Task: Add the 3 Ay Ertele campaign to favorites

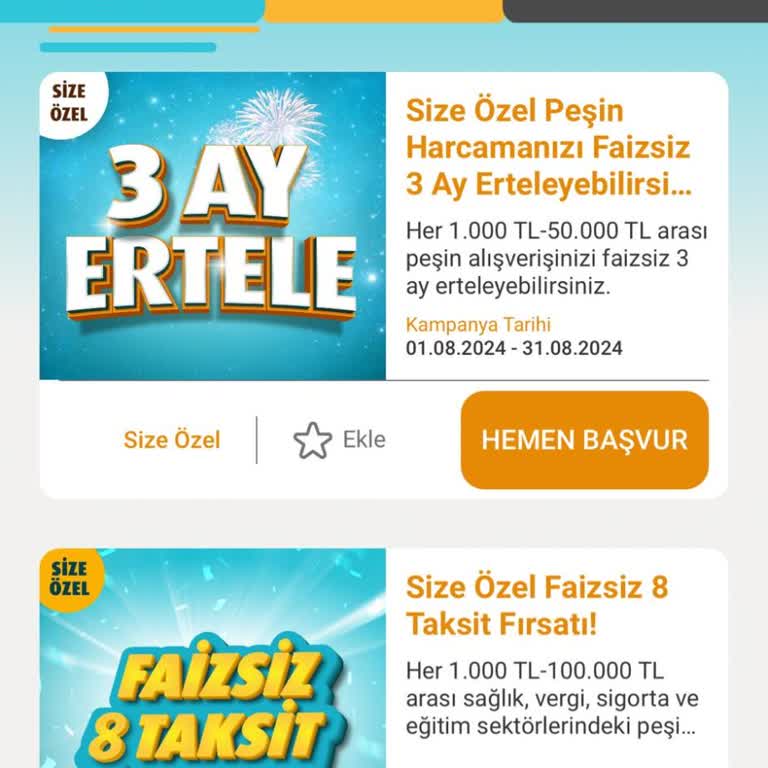Action: 338,440
